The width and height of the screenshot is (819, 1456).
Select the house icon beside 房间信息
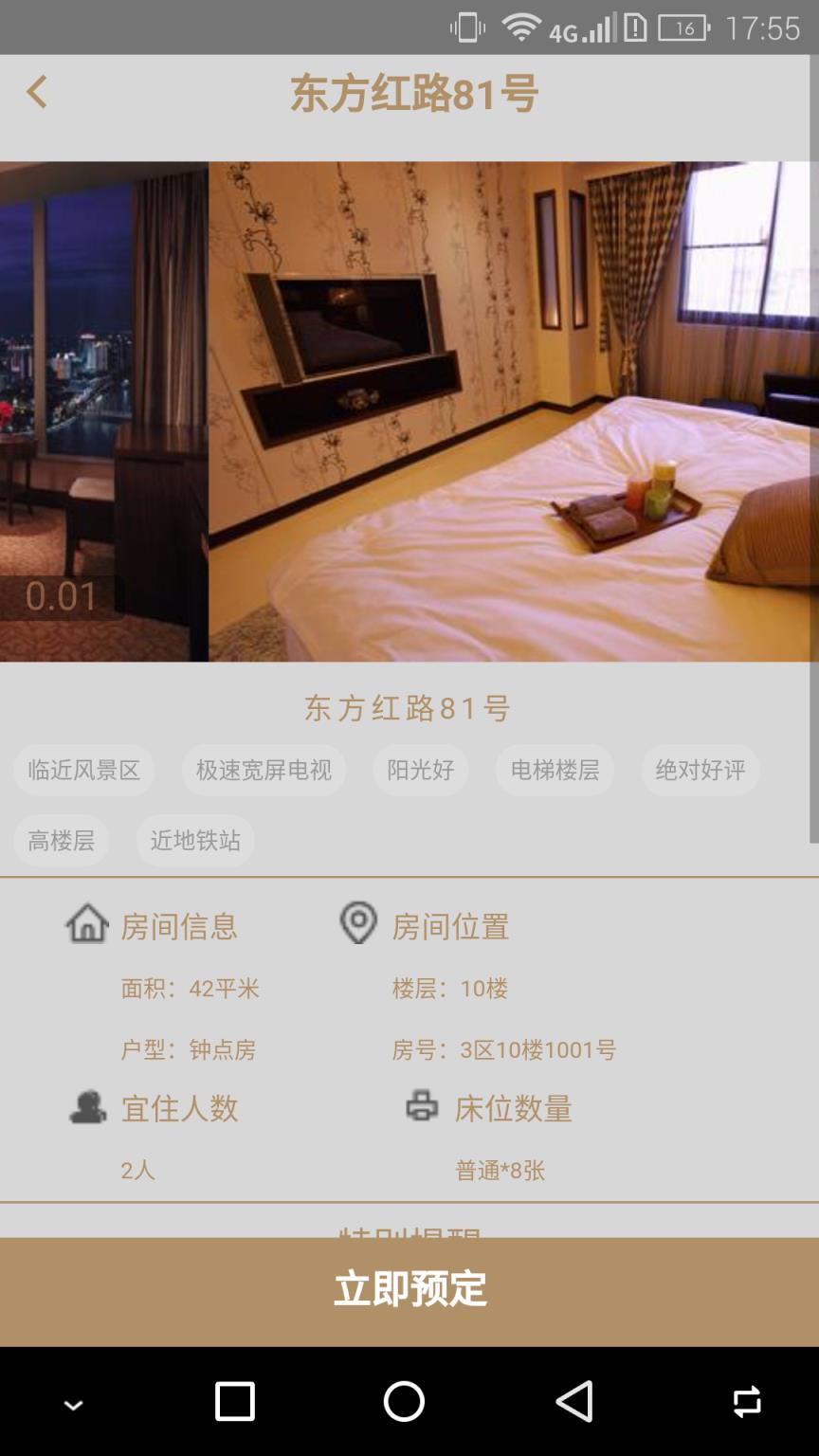[86, 924]
